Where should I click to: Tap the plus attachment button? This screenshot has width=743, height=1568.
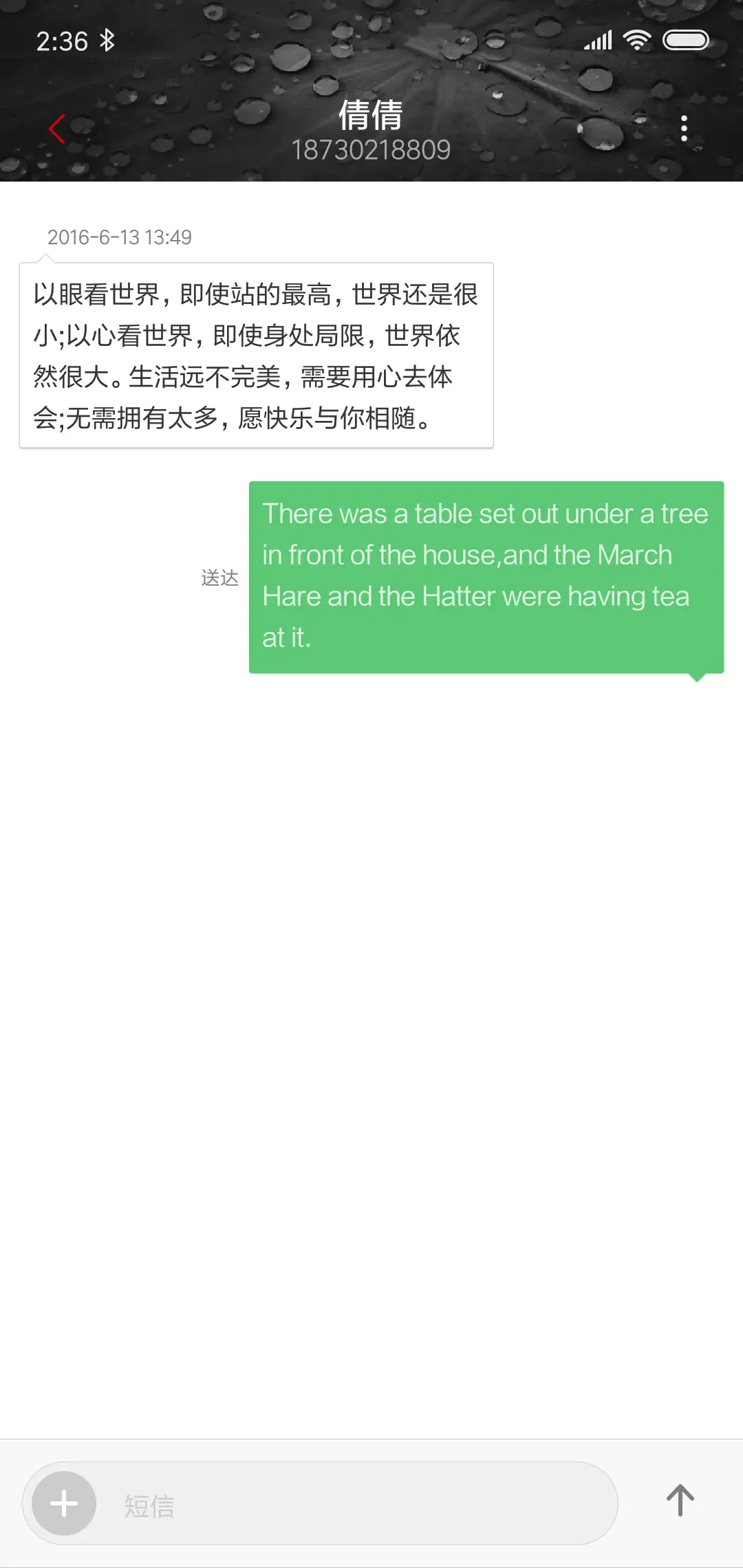[x=64, y=1503]
